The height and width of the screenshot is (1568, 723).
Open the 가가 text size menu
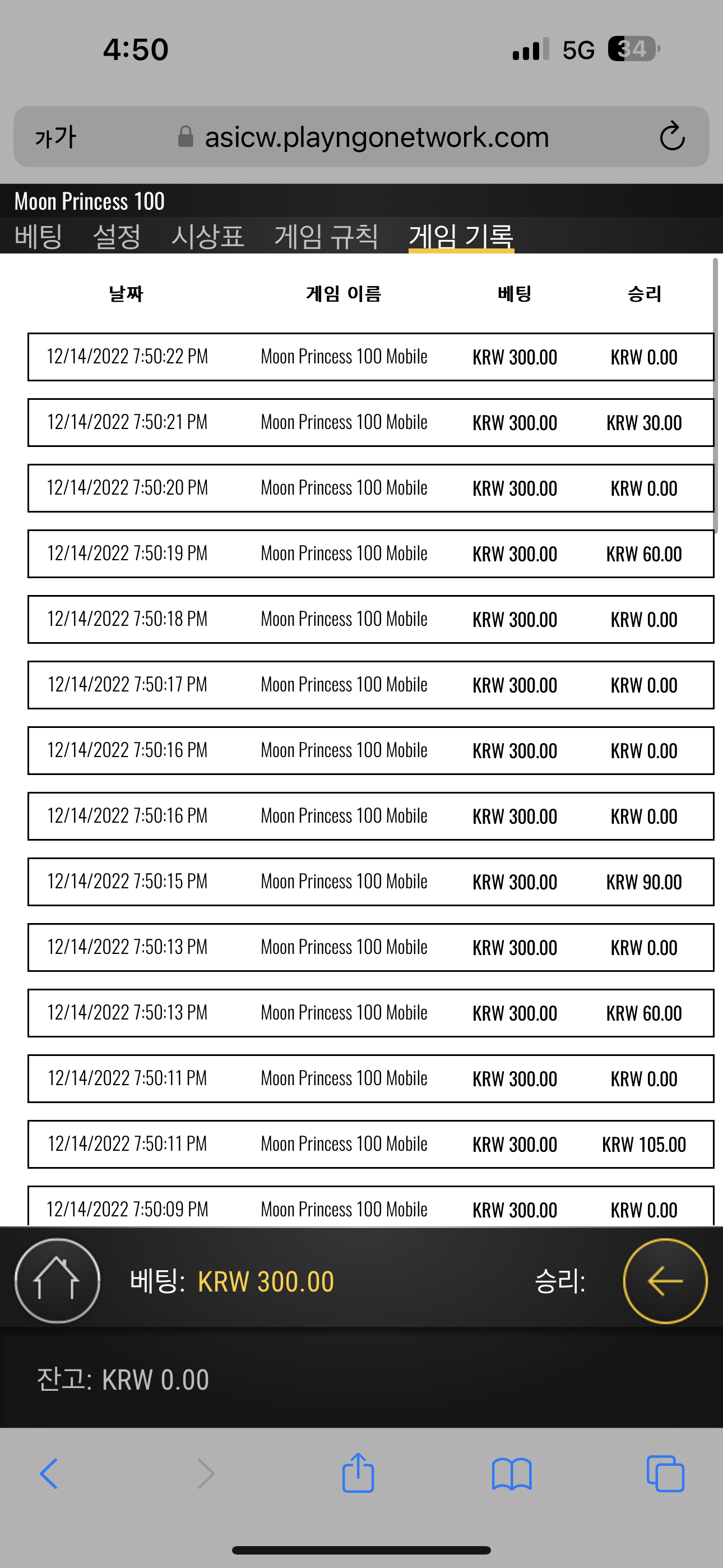(55, 137)
